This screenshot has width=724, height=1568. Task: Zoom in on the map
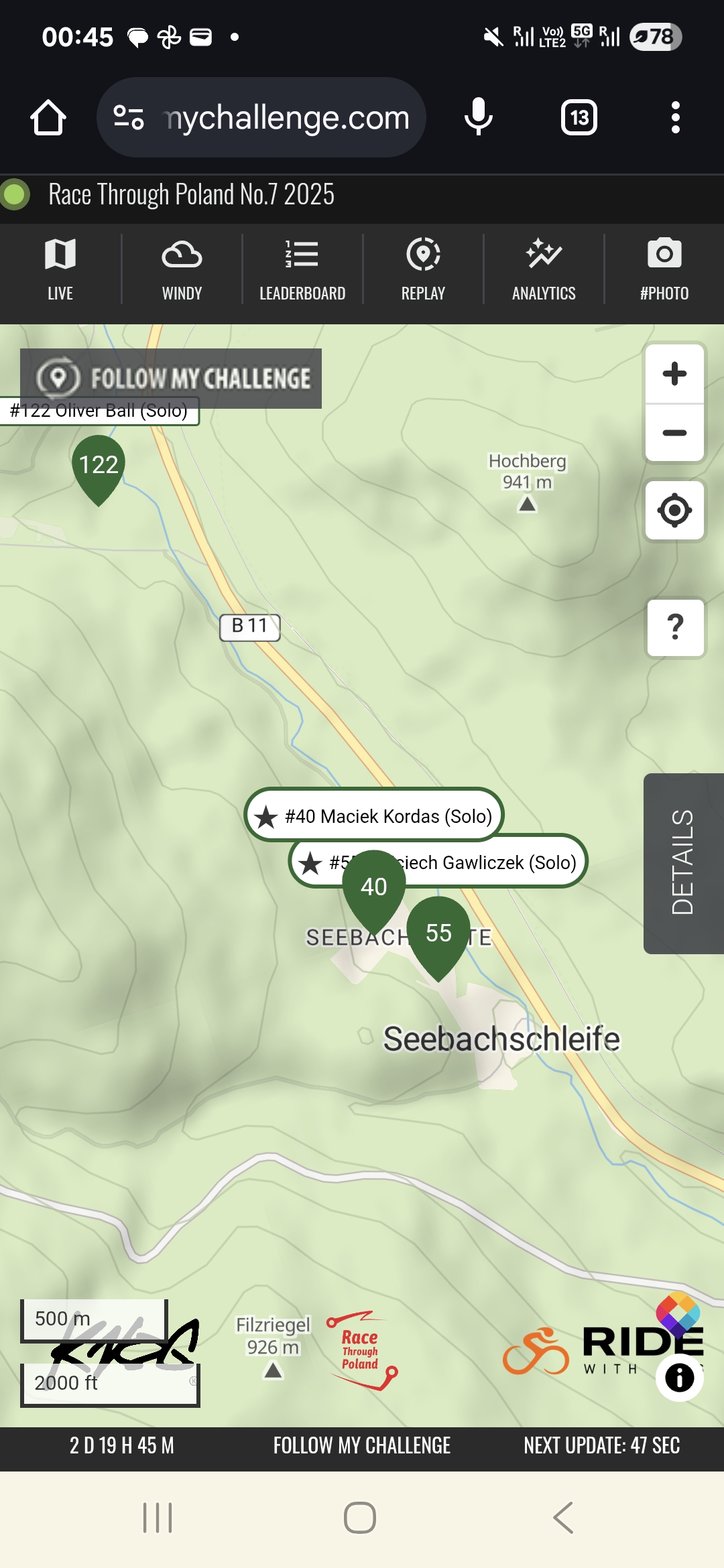[674, 373]
